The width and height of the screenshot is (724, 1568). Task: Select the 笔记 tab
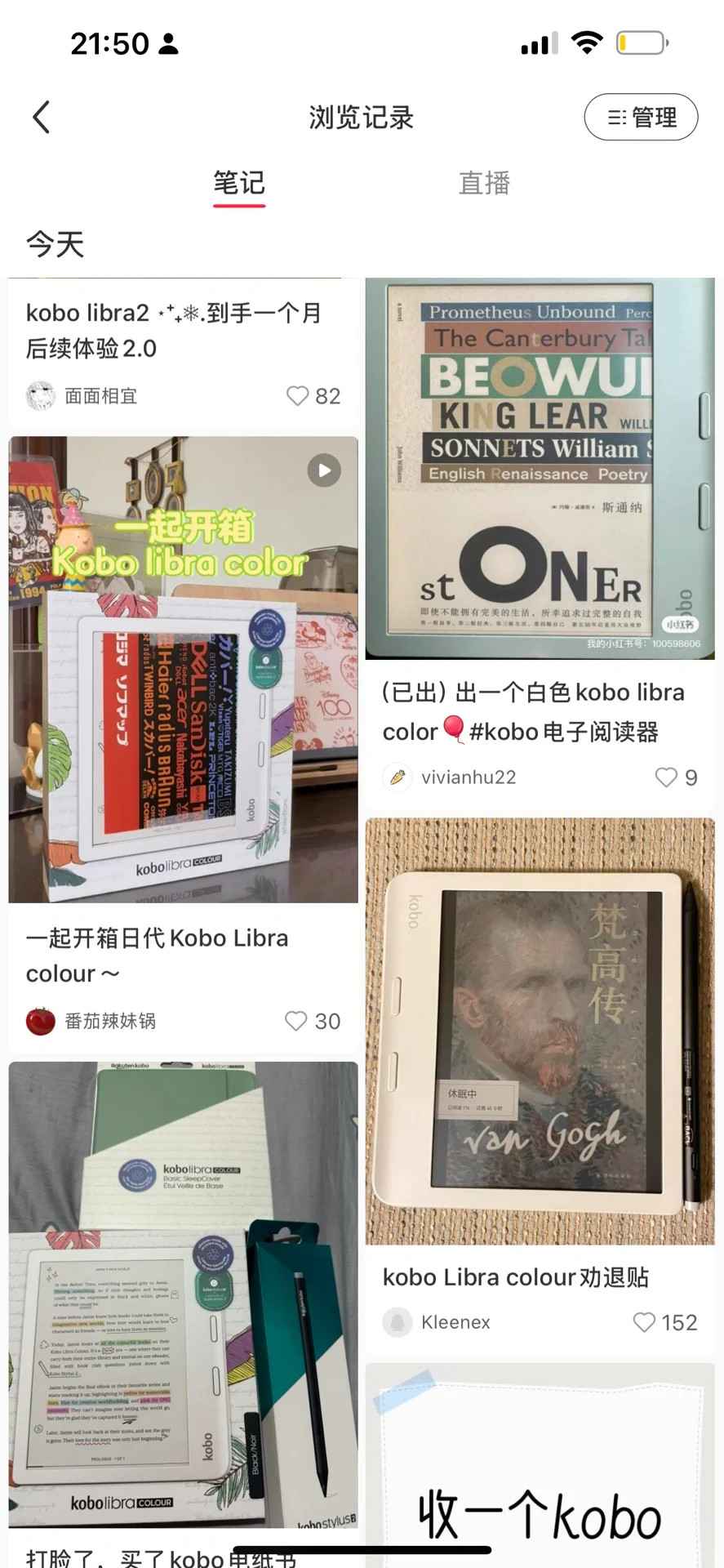click(x=239, y=183)
